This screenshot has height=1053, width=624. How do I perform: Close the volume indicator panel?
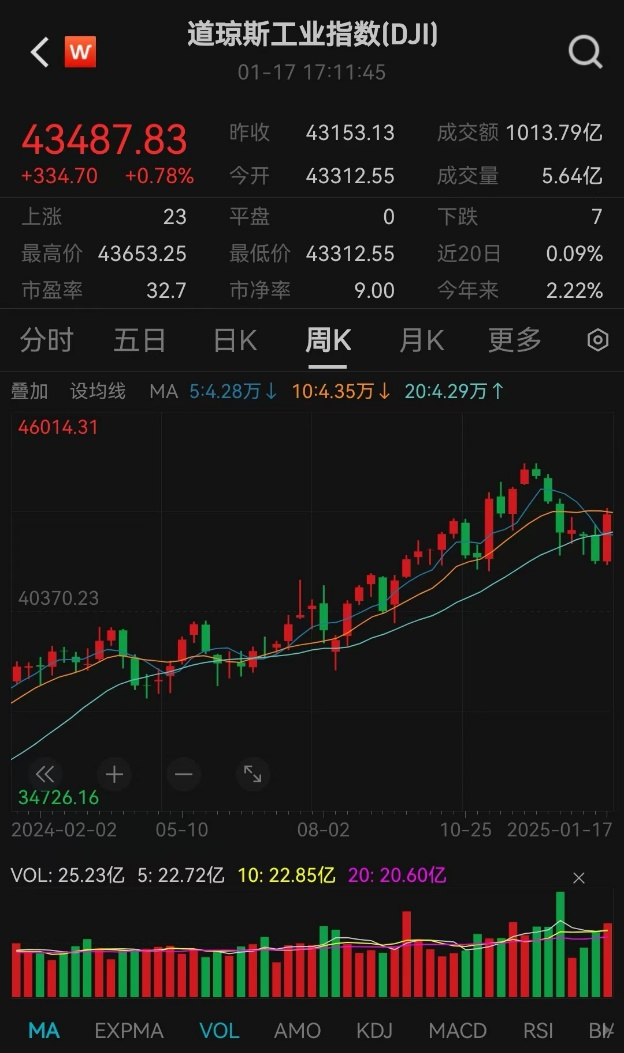[579, 878]
